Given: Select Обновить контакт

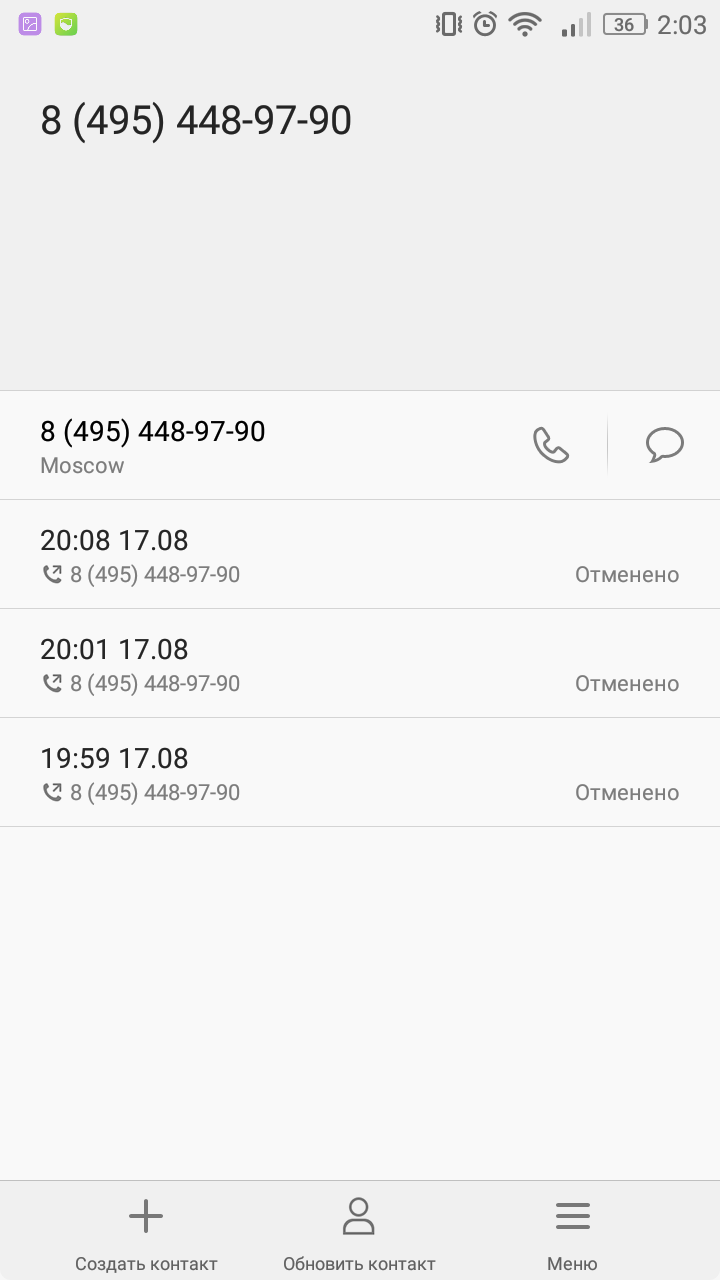Looking at the screenshot, I should point(359,1233).
